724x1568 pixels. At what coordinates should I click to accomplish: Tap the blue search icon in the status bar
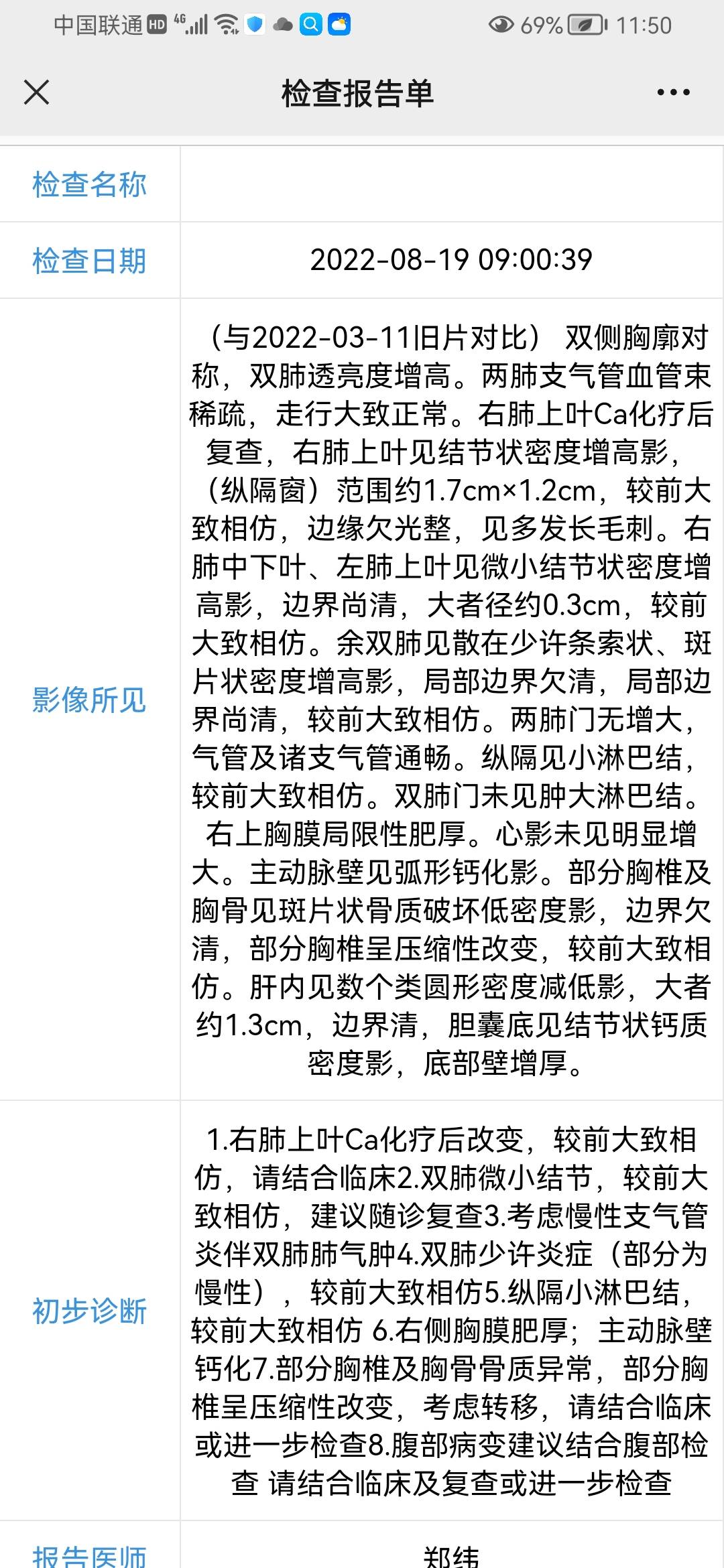[312, 25]
